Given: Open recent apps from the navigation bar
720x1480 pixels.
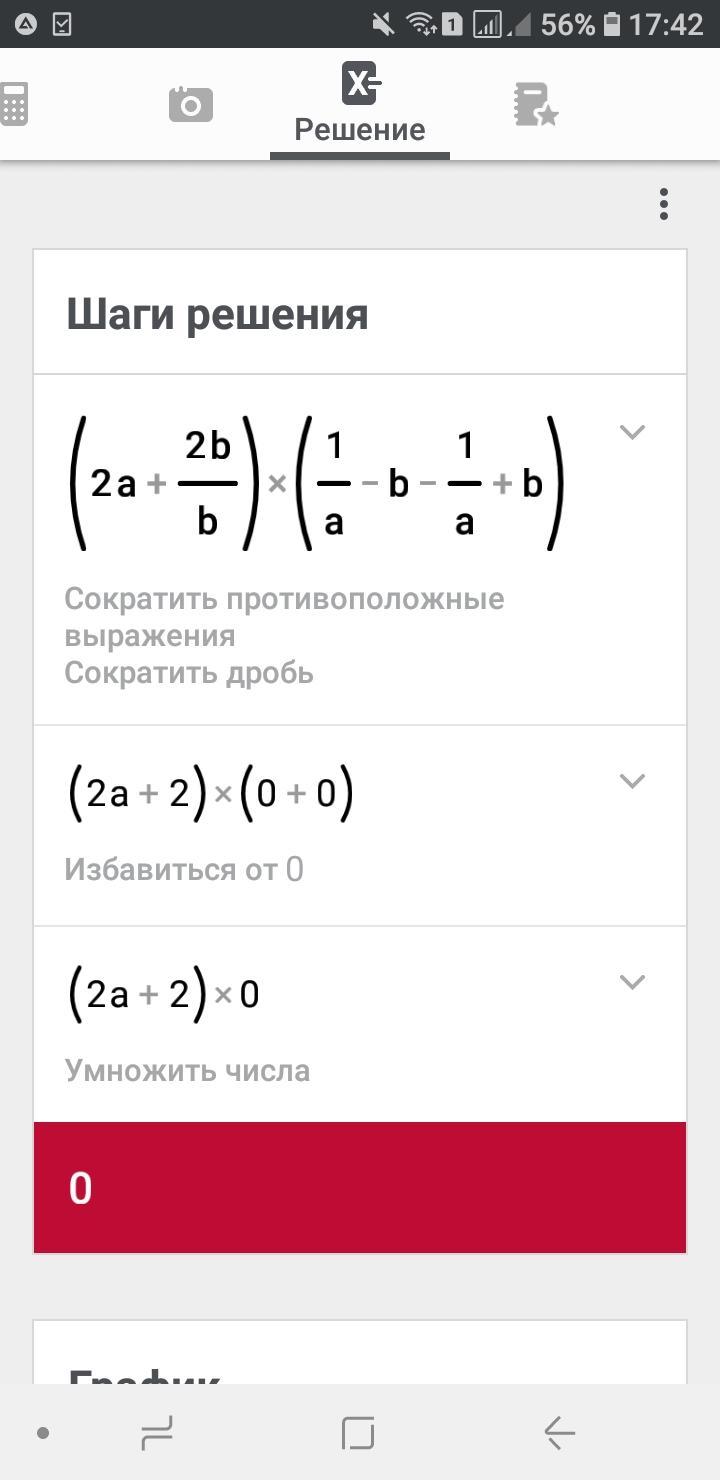Looking at the screenshot, I should coord(157,1434).
